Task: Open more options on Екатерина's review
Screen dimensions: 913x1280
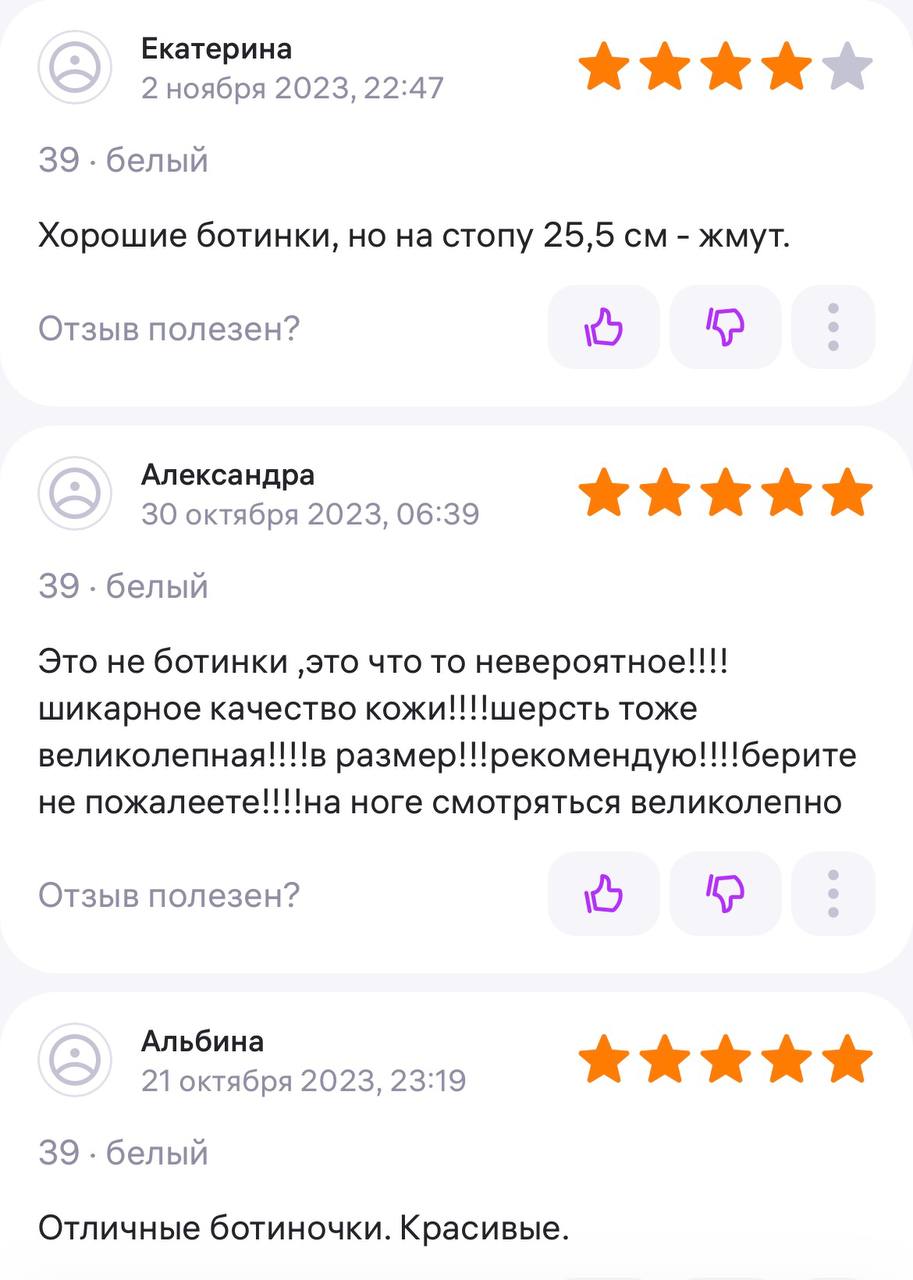Action: coord(833,327)
